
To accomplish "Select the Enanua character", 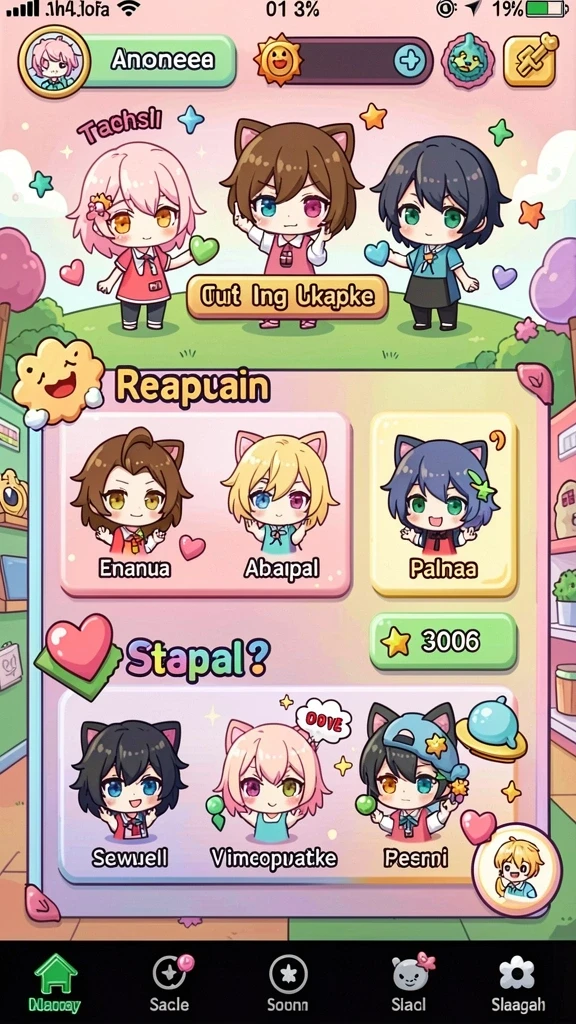I will tap(133, 503).
